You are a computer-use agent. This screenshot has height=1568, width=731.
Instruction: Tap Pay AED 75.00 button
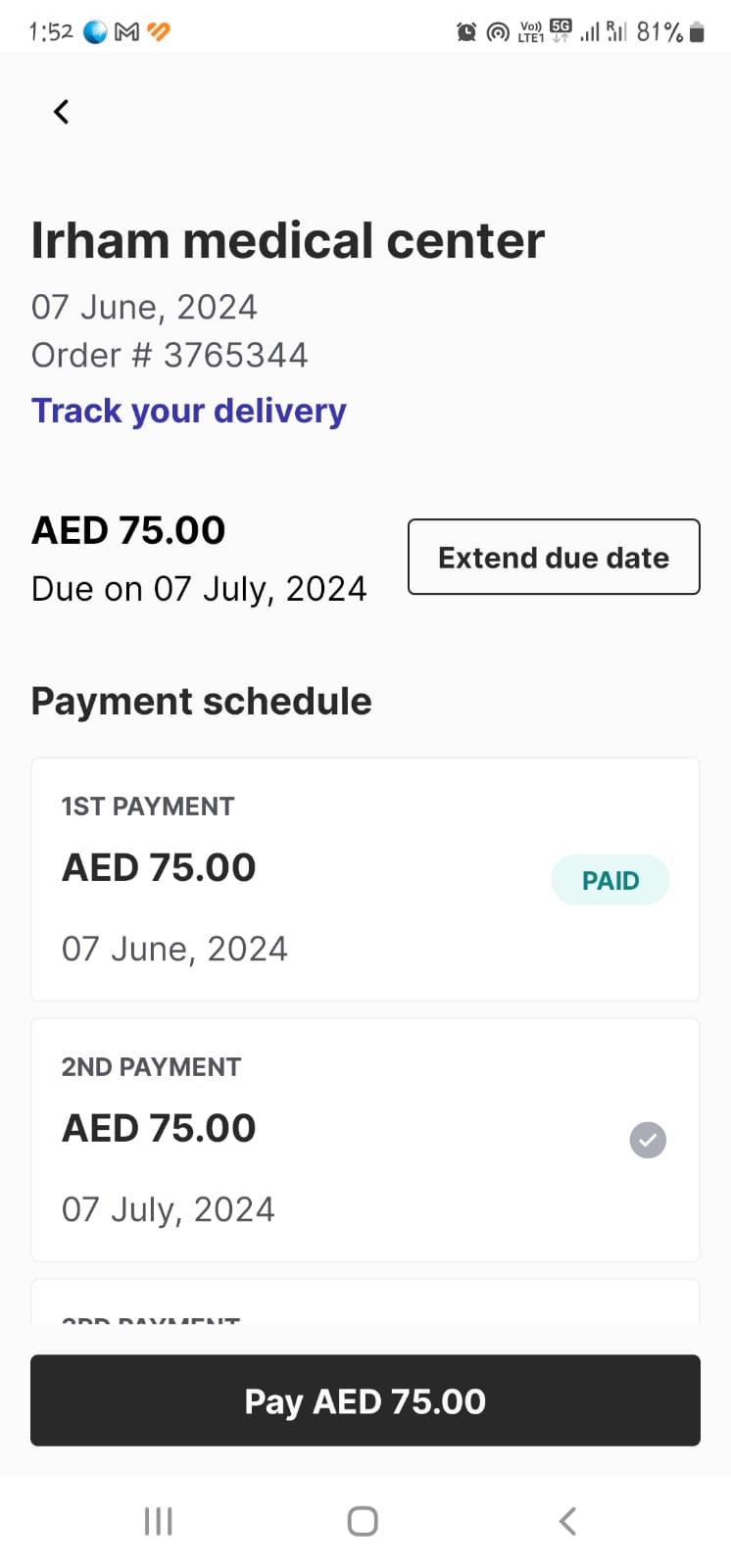(365, 1400)
